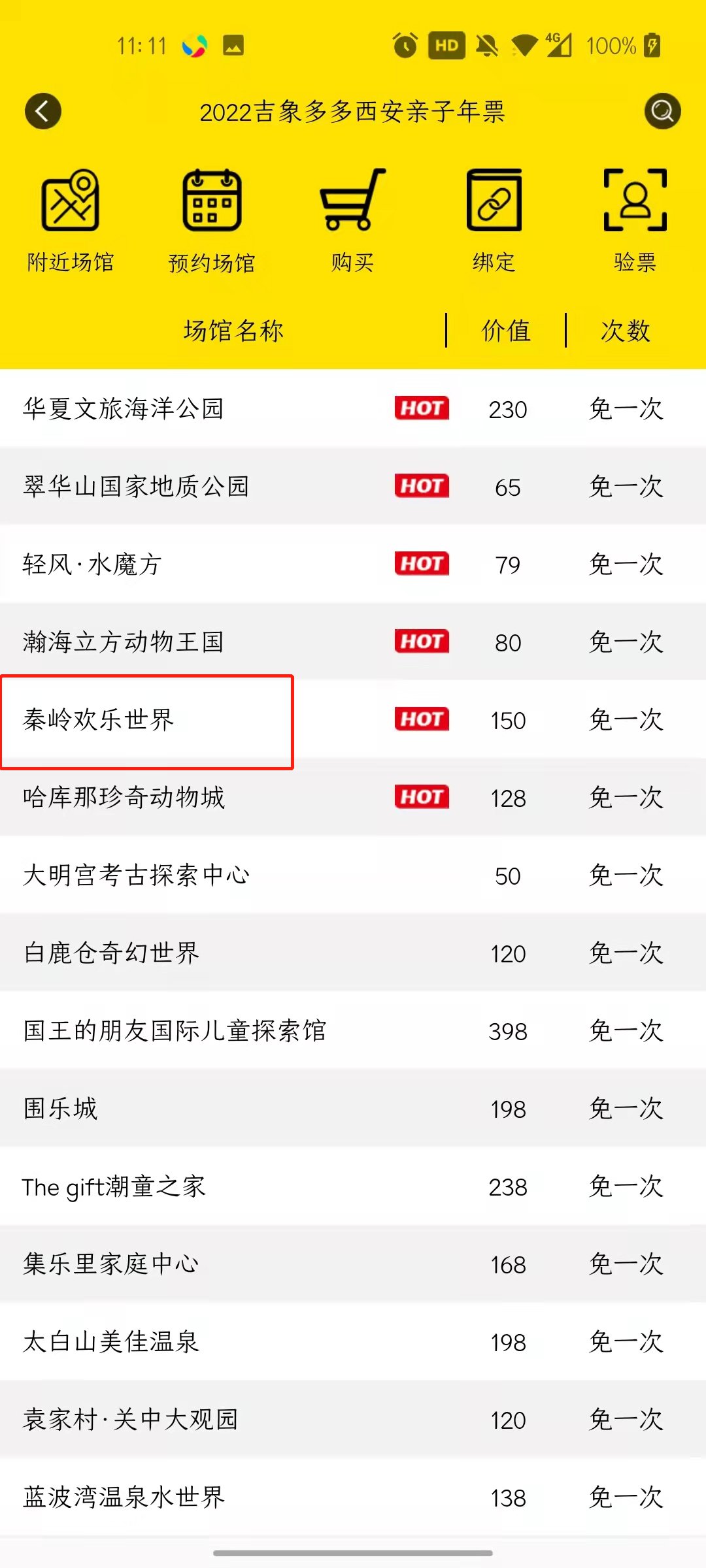The image size is (706, 1568).
Task: Select 翠华山国家地质公园 from the list
Action: (x=136, y=487)
